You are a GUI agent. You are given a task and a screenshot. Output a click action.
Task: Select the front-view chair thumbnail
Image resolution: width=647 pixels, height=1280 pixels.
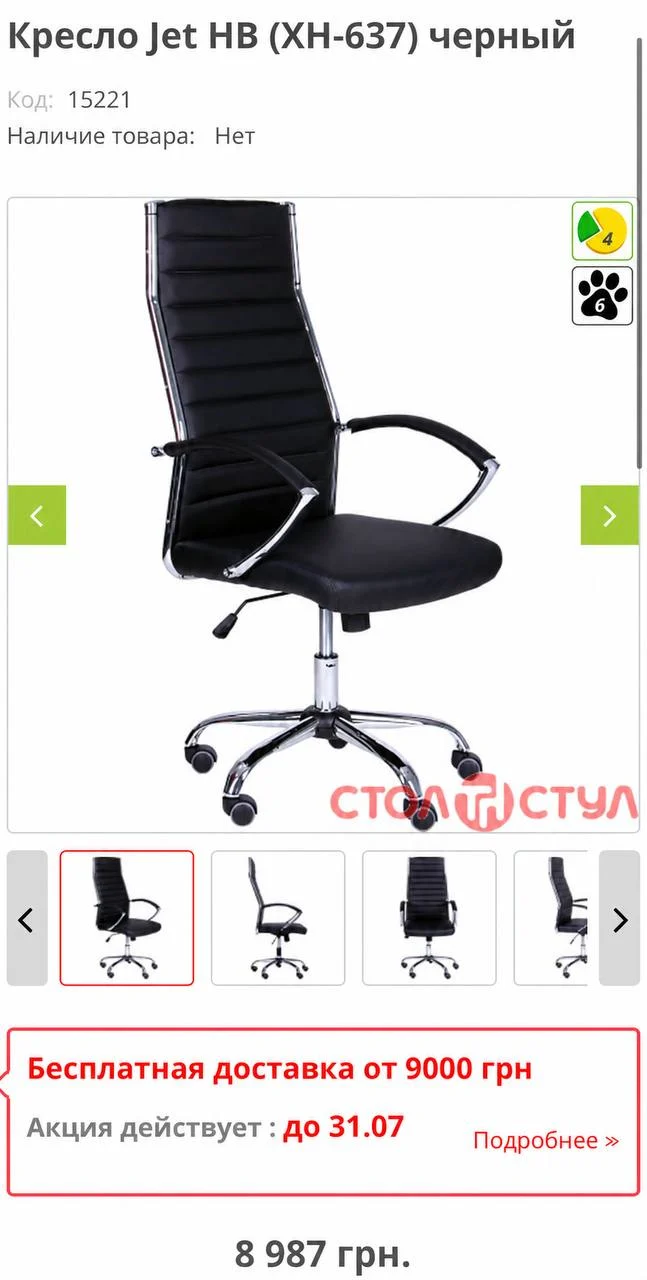coord(429,918)
